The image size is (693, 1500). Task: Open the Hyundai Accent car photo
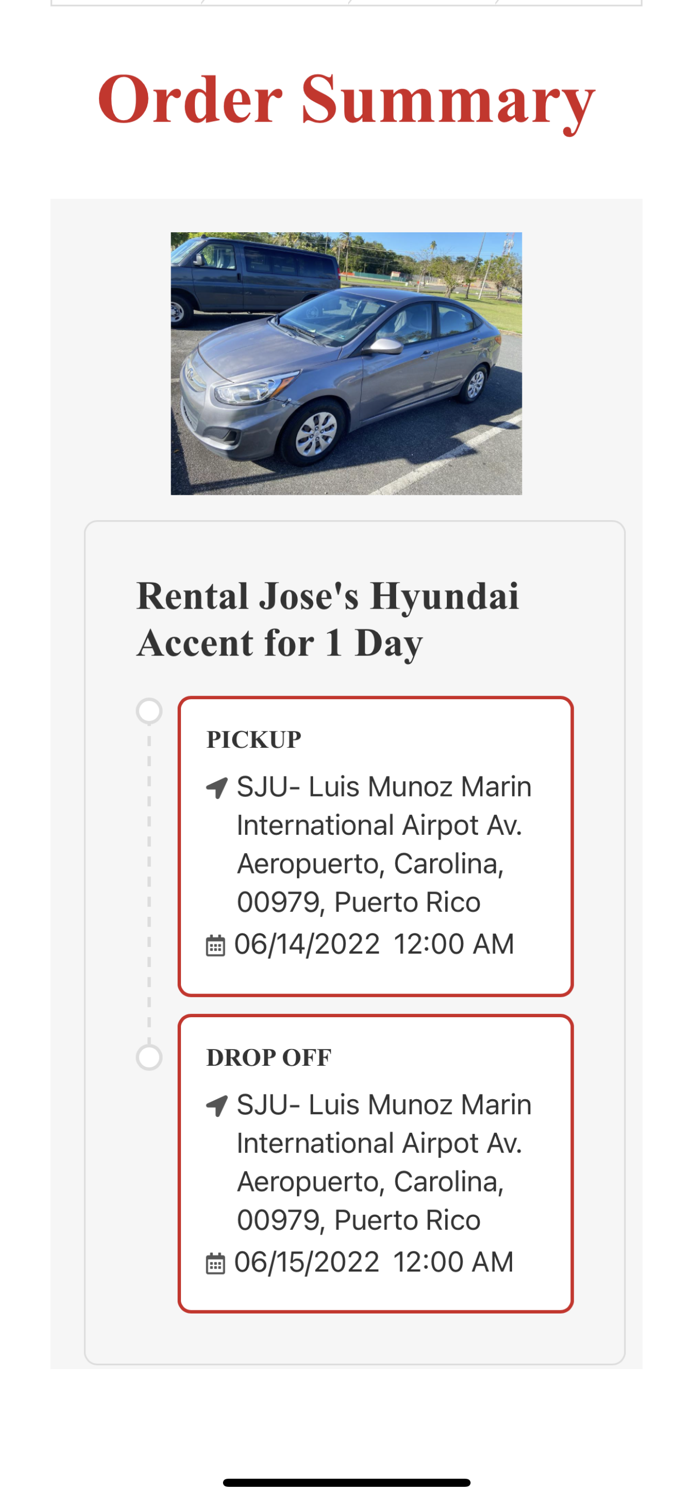346,363
